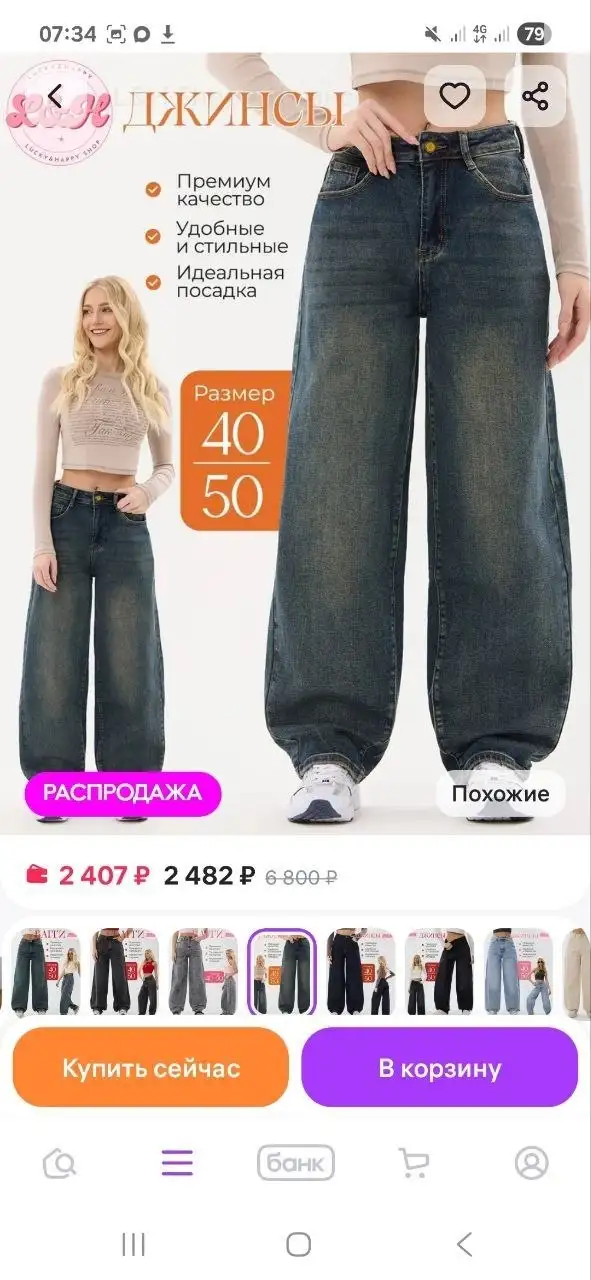
Task: Open the home search tab in bottom bar
Action: click(x=60, y=1163)
